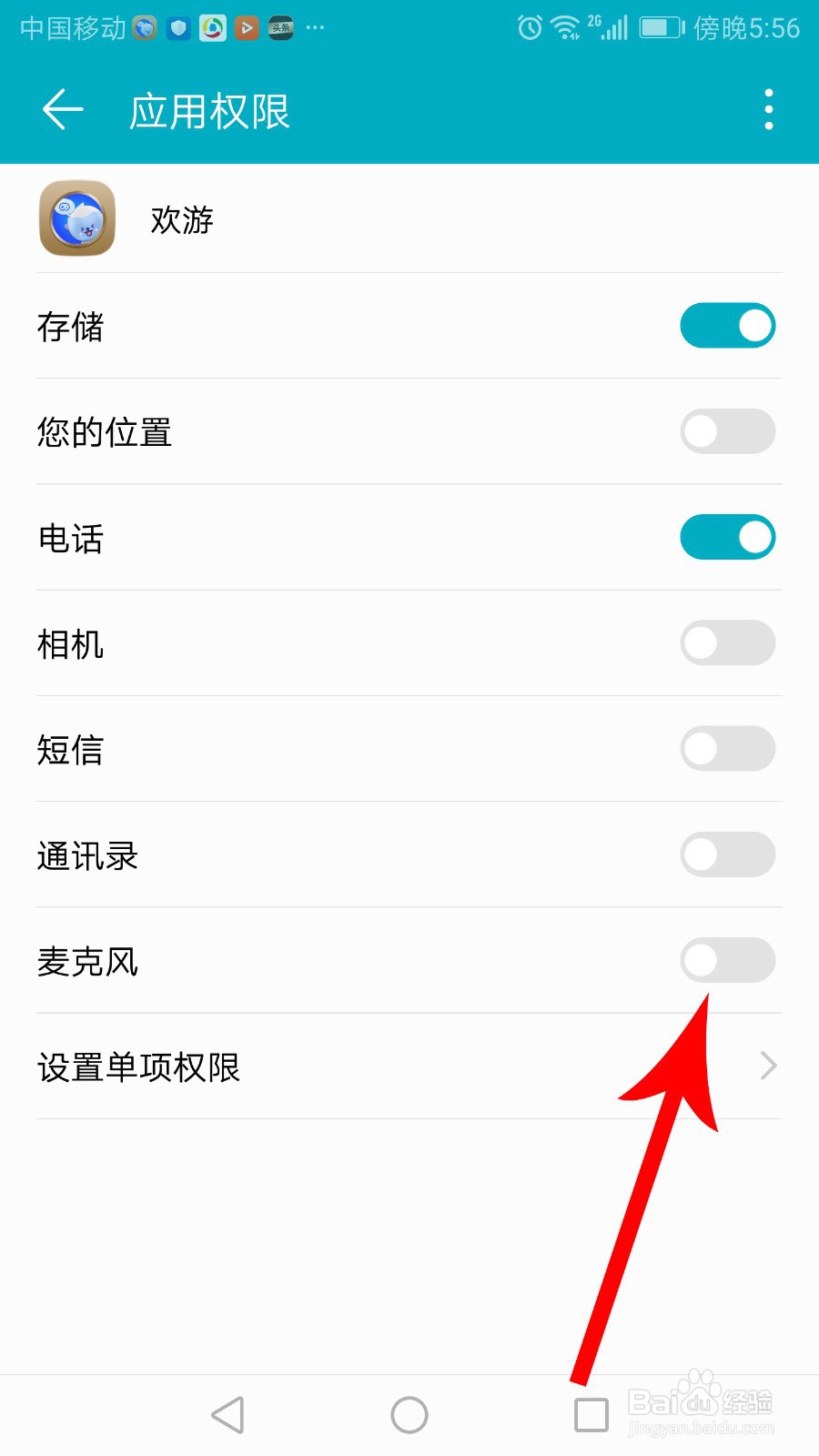Image resolution: width=819 pixels, height=1456 pixels.
Task: Tap the home circle navigation button
Action: (x=409, y=1414)
